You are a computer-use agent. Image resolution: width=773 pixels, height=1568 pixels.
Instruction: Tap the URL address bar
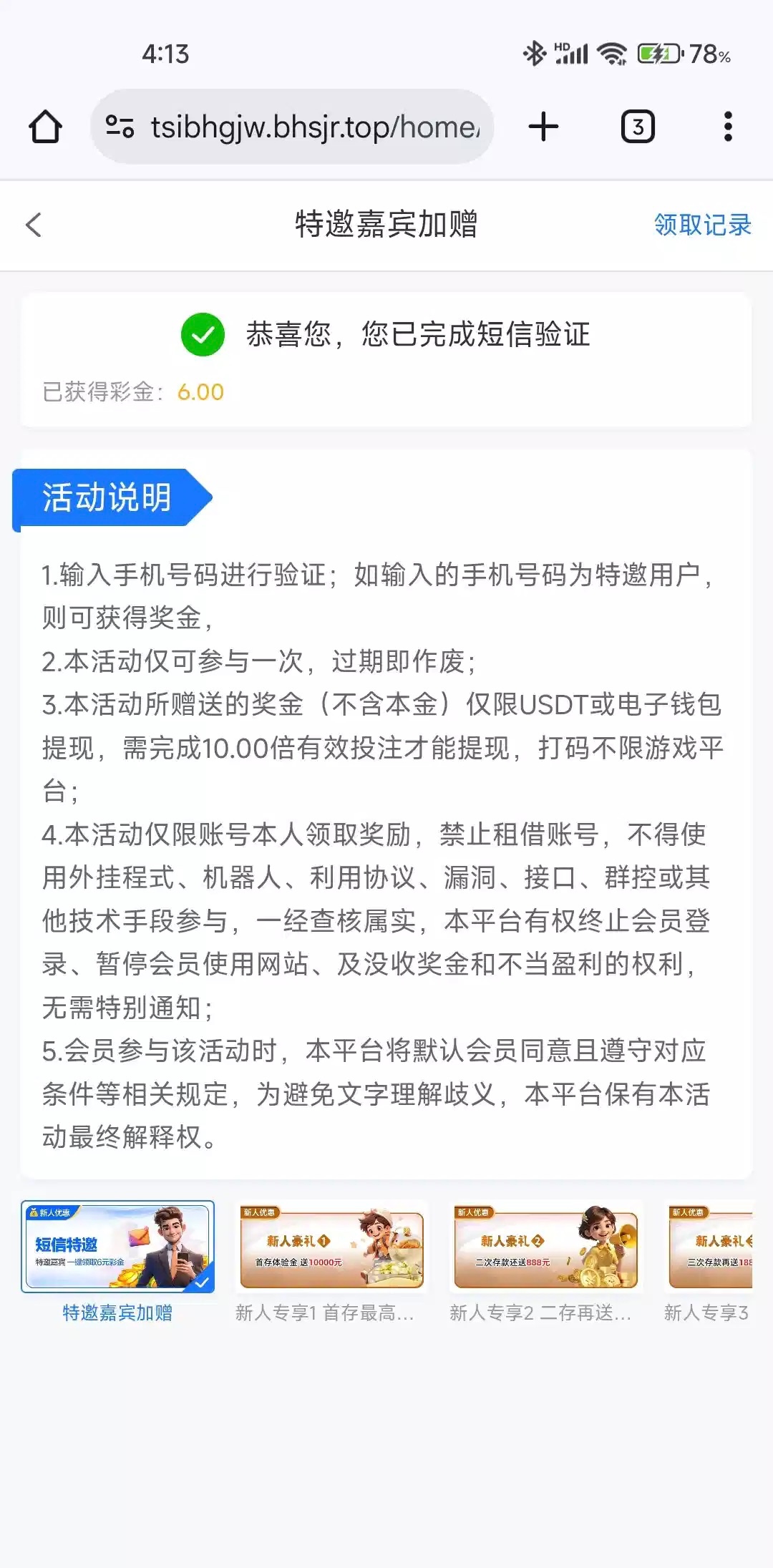pyautogui.click(x=292, y=127)
